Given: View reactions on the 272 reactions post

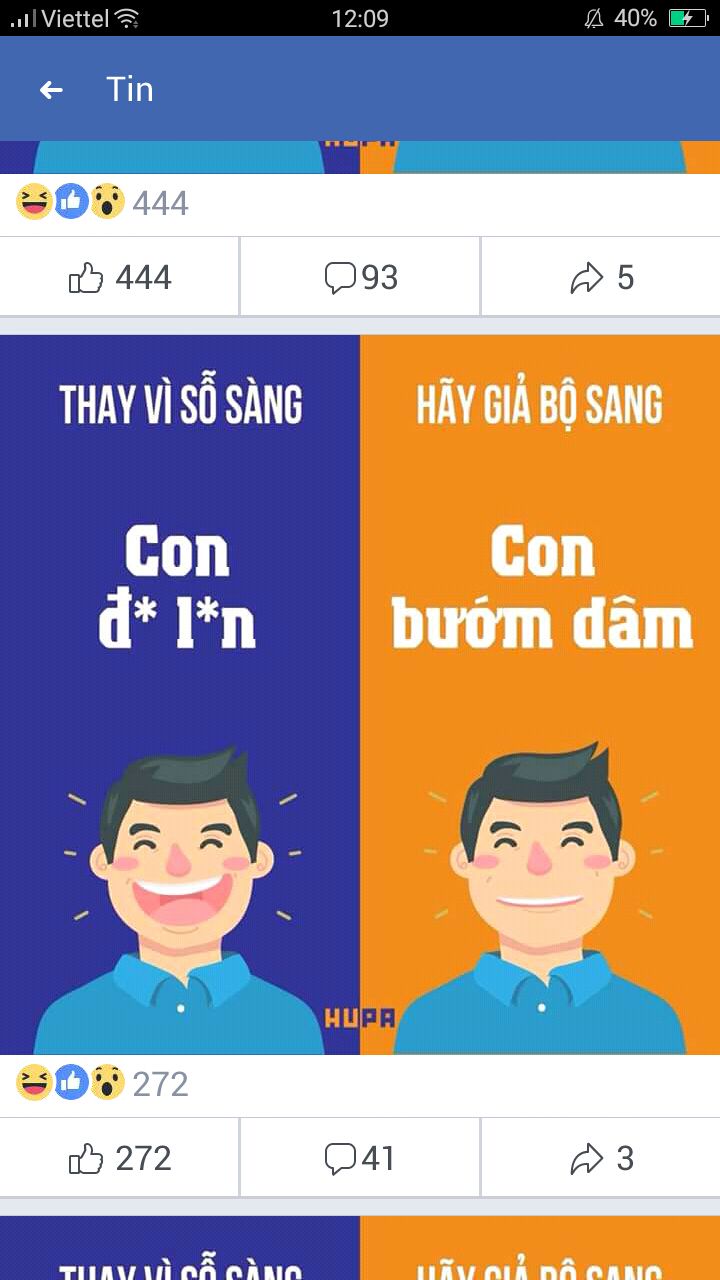Looking at the screenshot, I should click(x=102, y=1084).
